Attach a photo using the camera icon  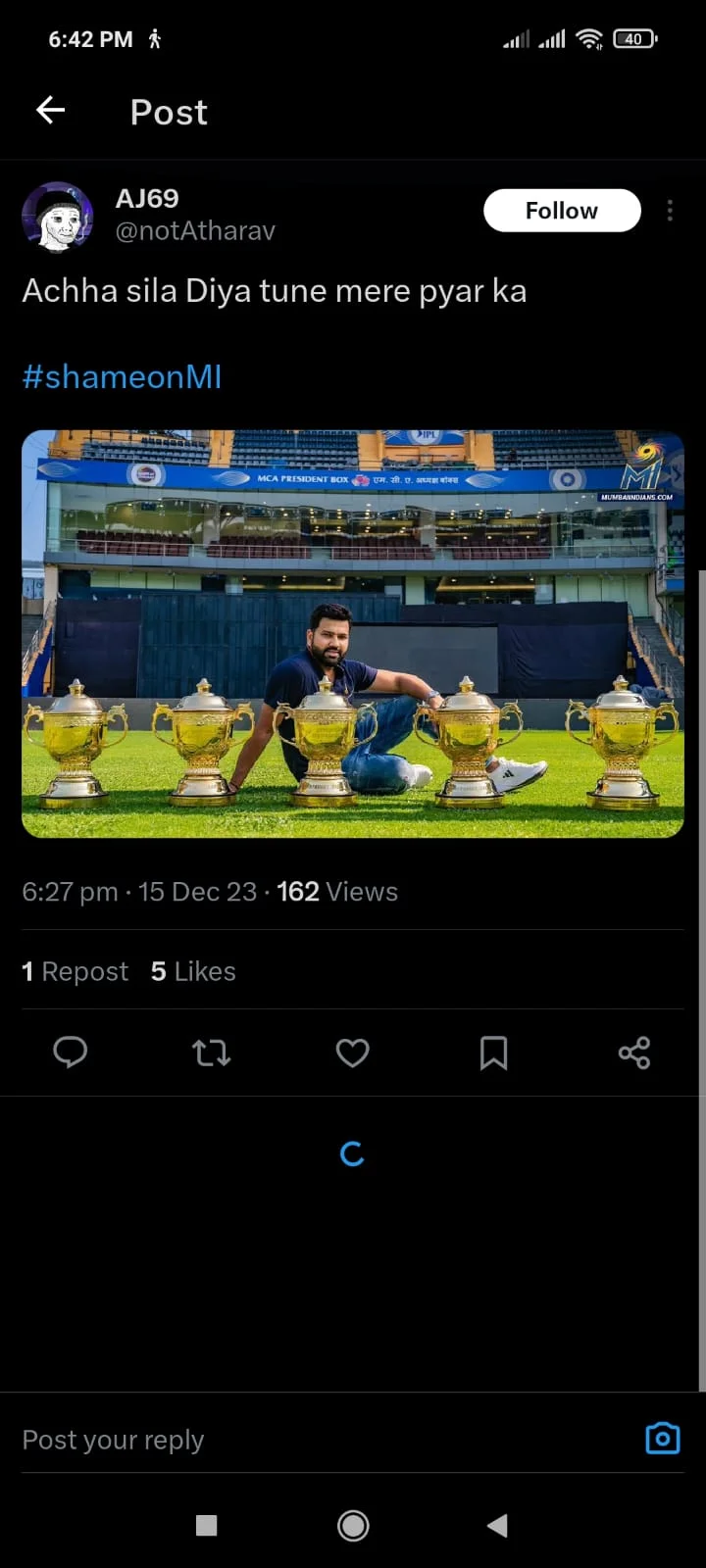click(663, 1438)
